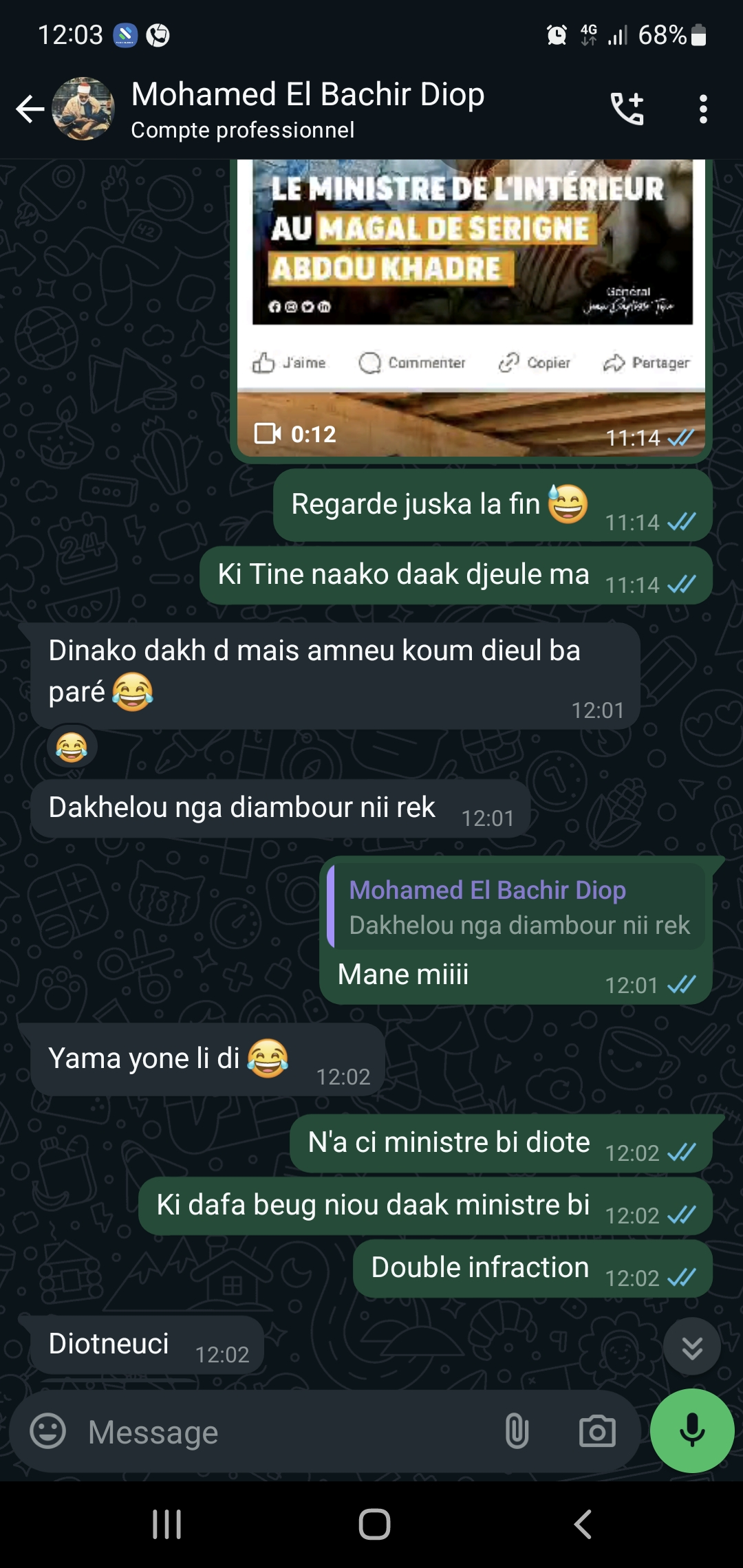Image resolution: width=743 pixels, height=1568 pixels.
Task: View Mohamed El Bachir Diop contact info
Action: (308, 109)
